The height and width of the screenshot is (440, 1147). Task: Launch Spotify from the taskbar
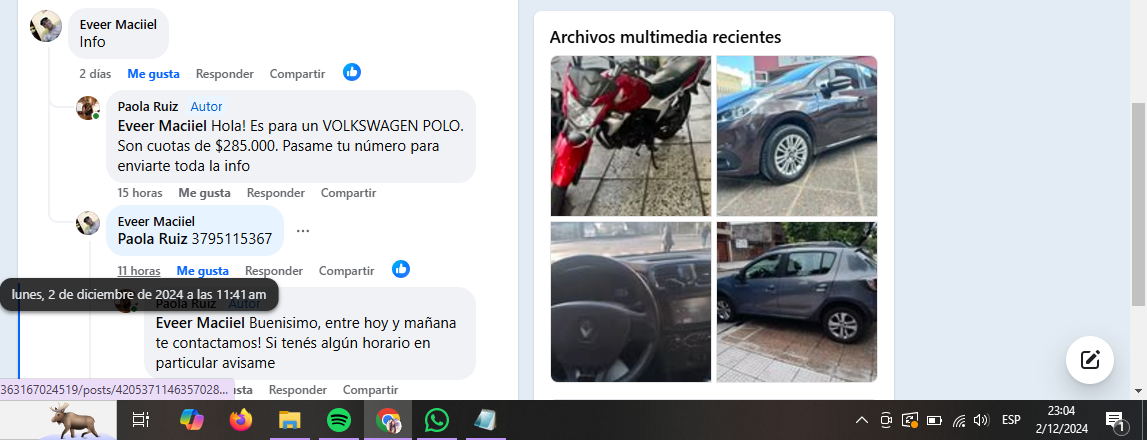pos(339,420)
